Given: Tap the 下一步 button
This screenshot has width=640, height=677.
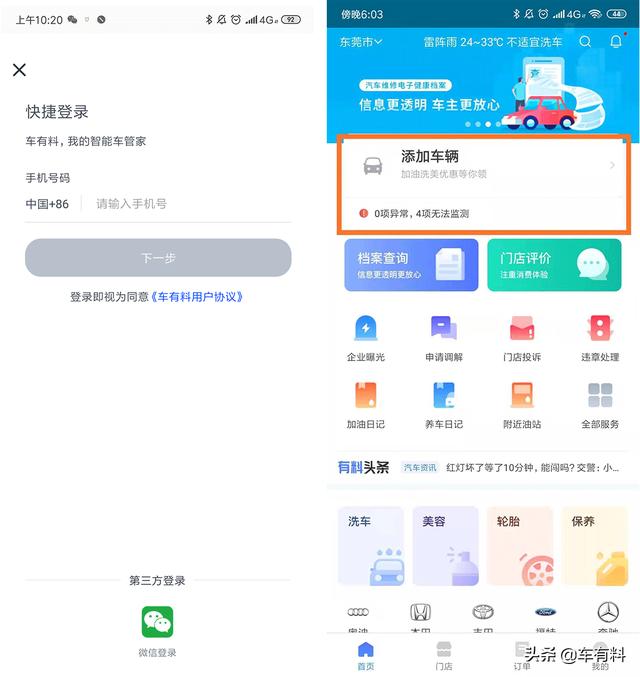Looking at the screenshot, I should coord(158,258).
